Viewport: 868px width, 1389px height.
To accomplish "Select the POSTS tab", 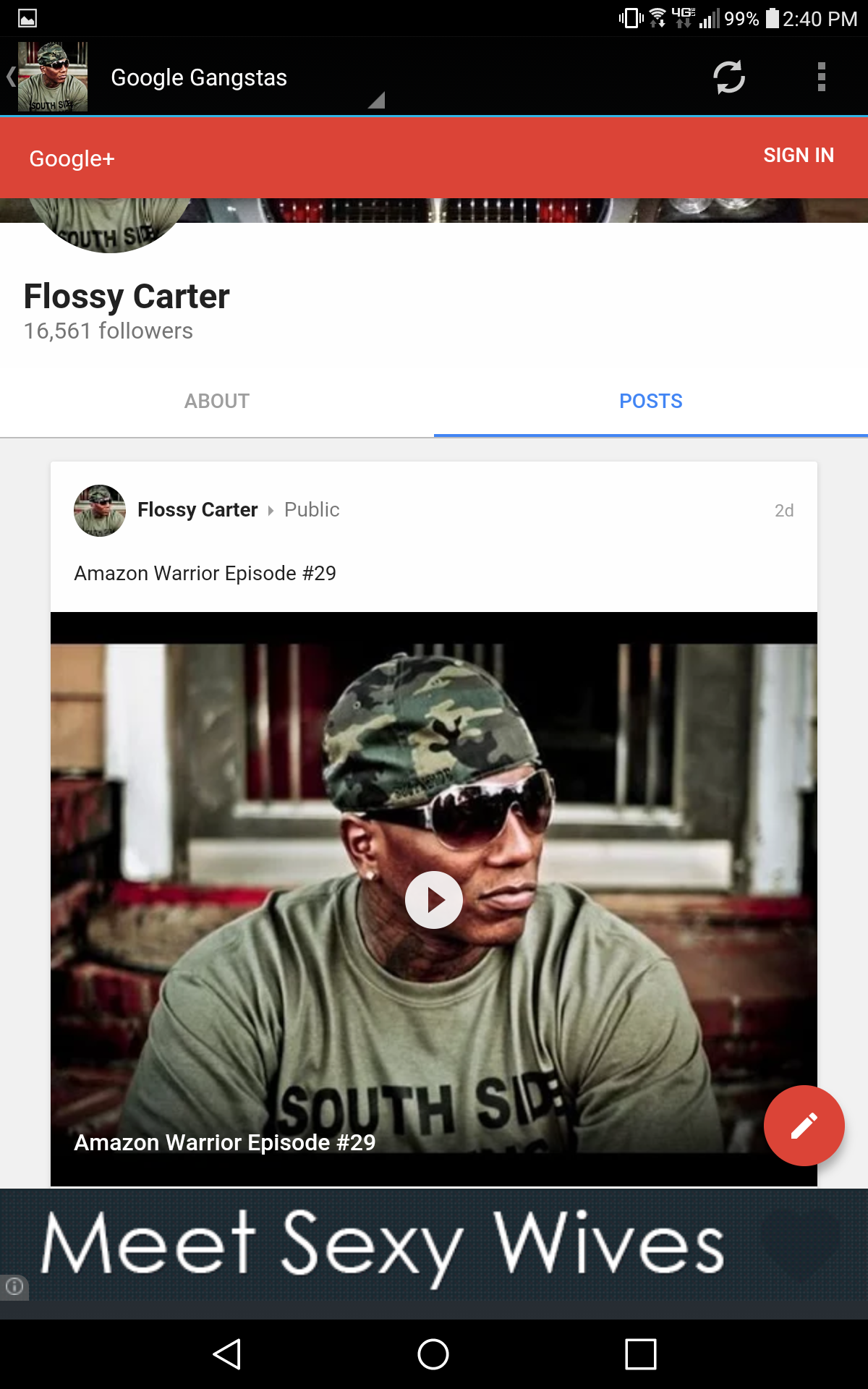I will pyautogui.click(x=650, y=401).
